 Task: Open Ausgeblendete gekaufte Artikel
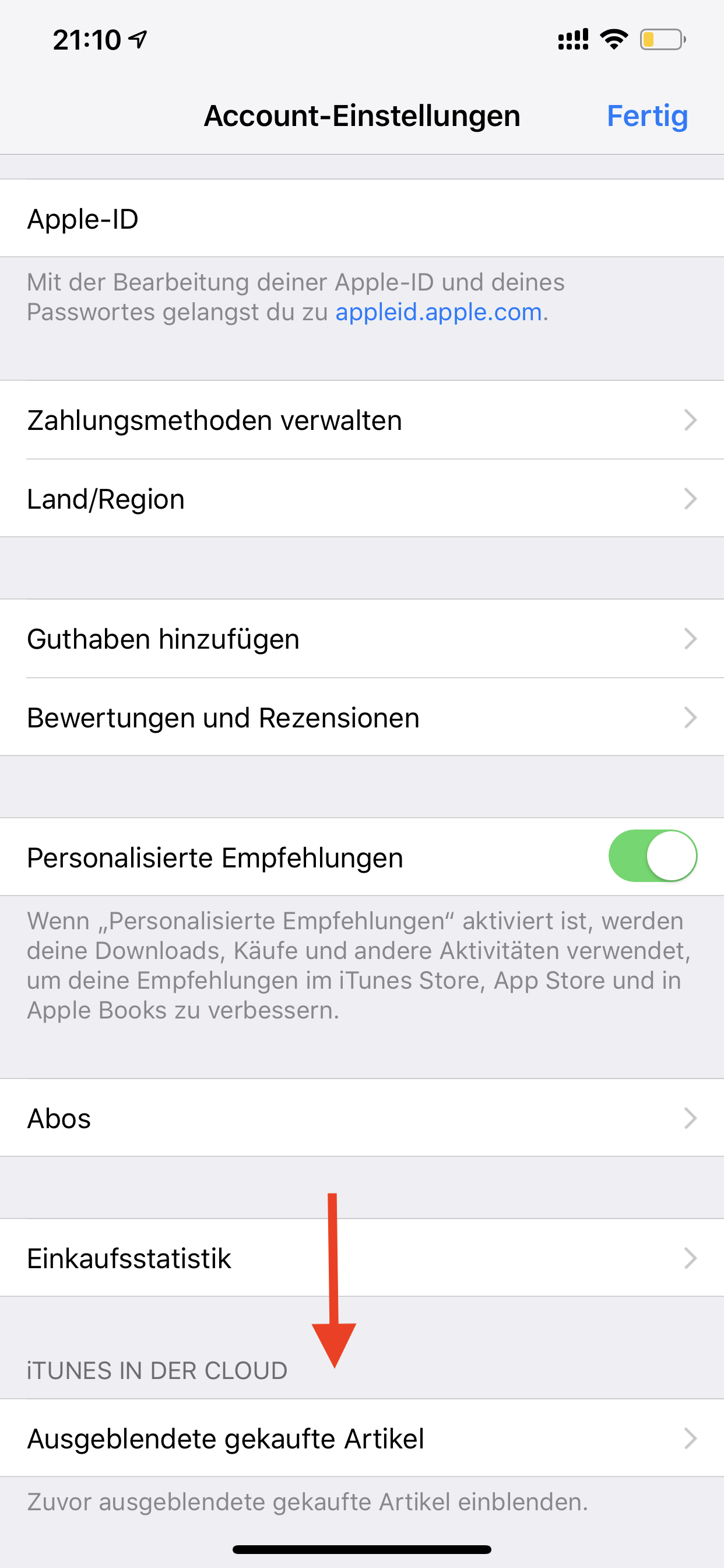(361, 1438)
